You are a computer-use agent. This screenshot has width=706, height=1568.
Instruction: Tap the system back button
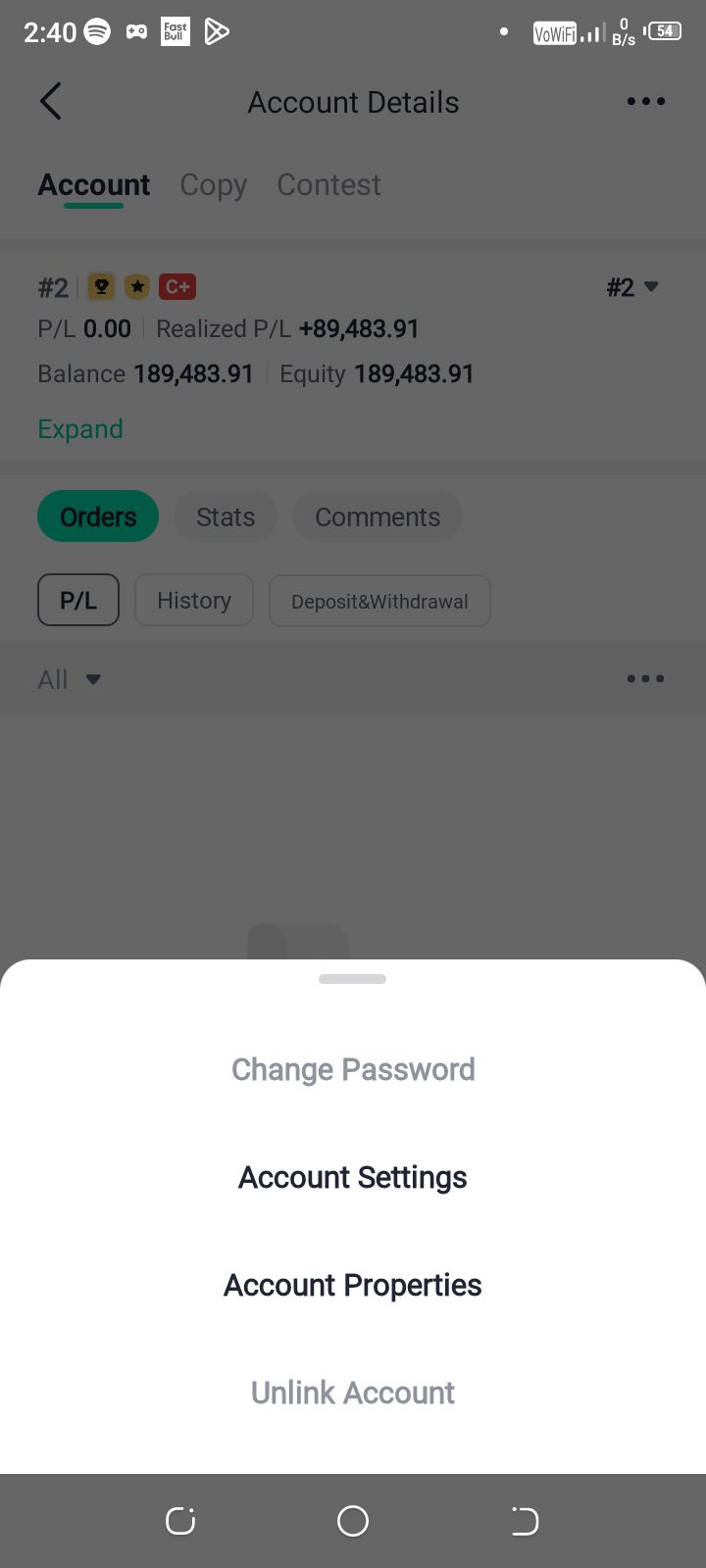(525, 1521)
